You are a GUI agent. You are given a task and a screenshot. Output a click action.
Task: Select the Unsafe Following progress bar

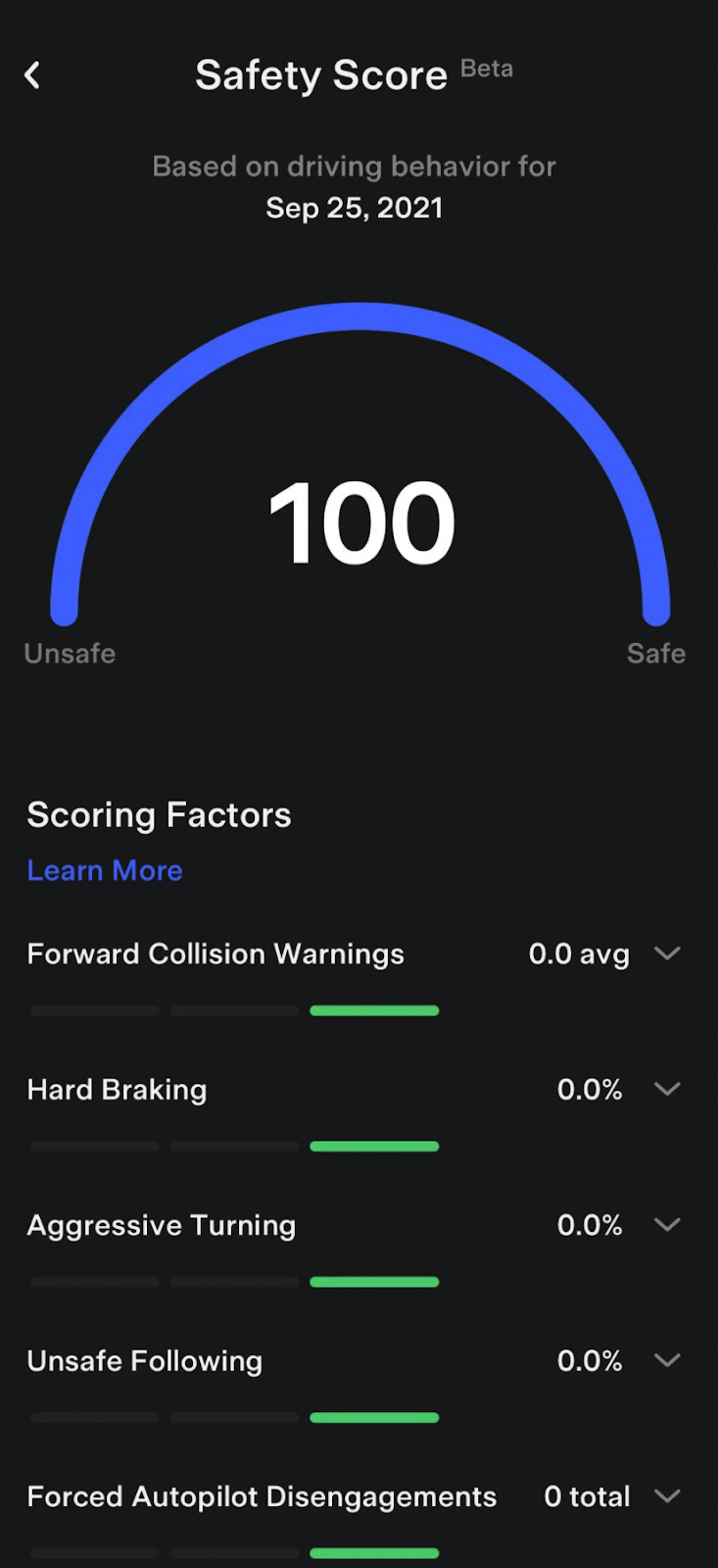point(374,1417)
